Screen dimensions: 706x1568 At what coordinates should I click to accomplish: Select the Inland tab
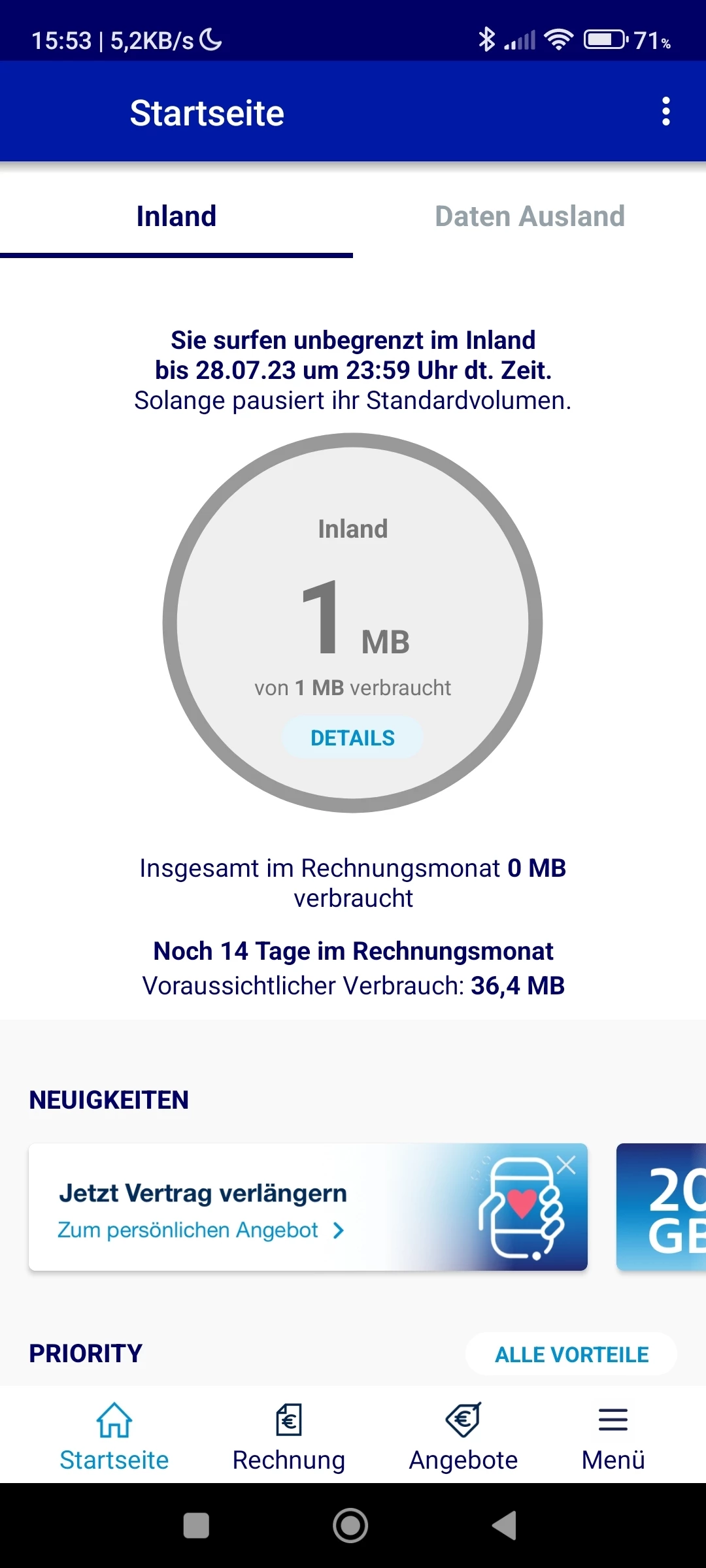click(x=176, y=216)
